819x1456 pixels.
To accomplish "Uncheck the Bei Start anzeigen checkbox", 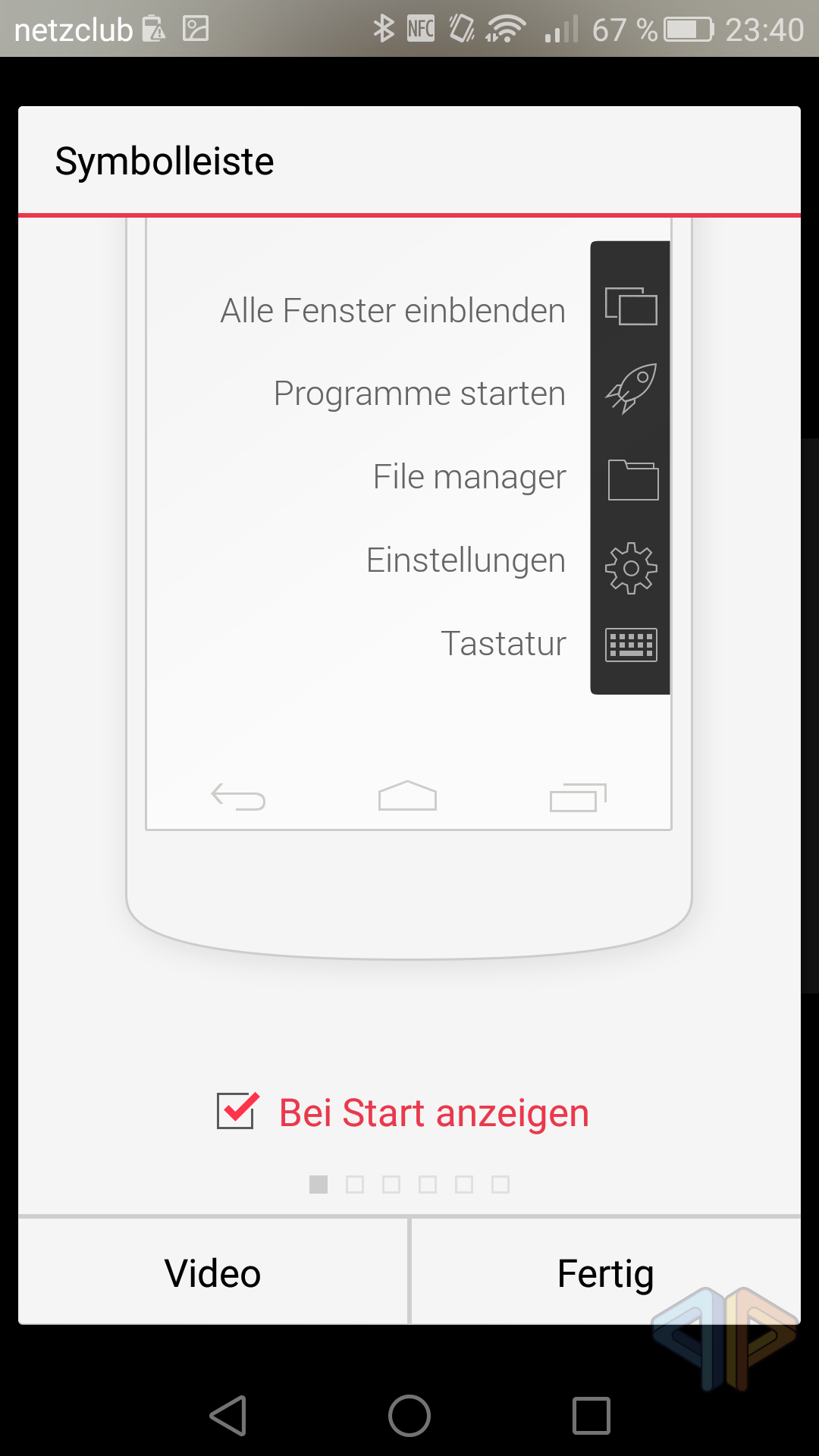I will tap(237, 1112).
